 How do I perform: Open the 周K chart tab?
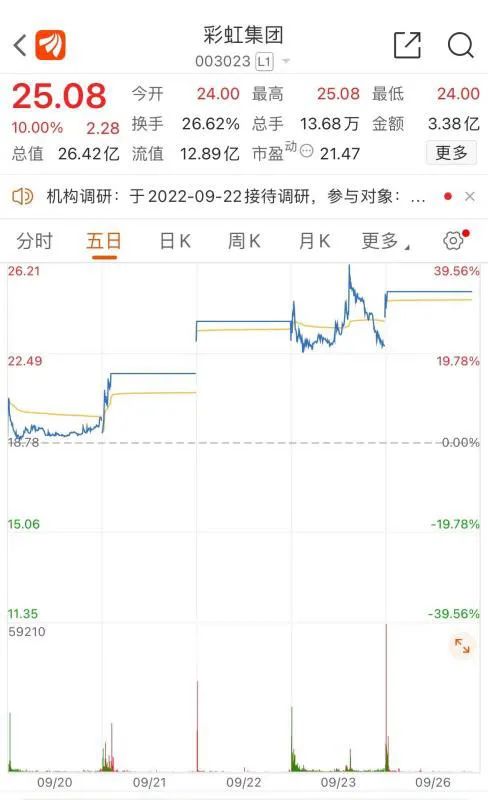244,241
